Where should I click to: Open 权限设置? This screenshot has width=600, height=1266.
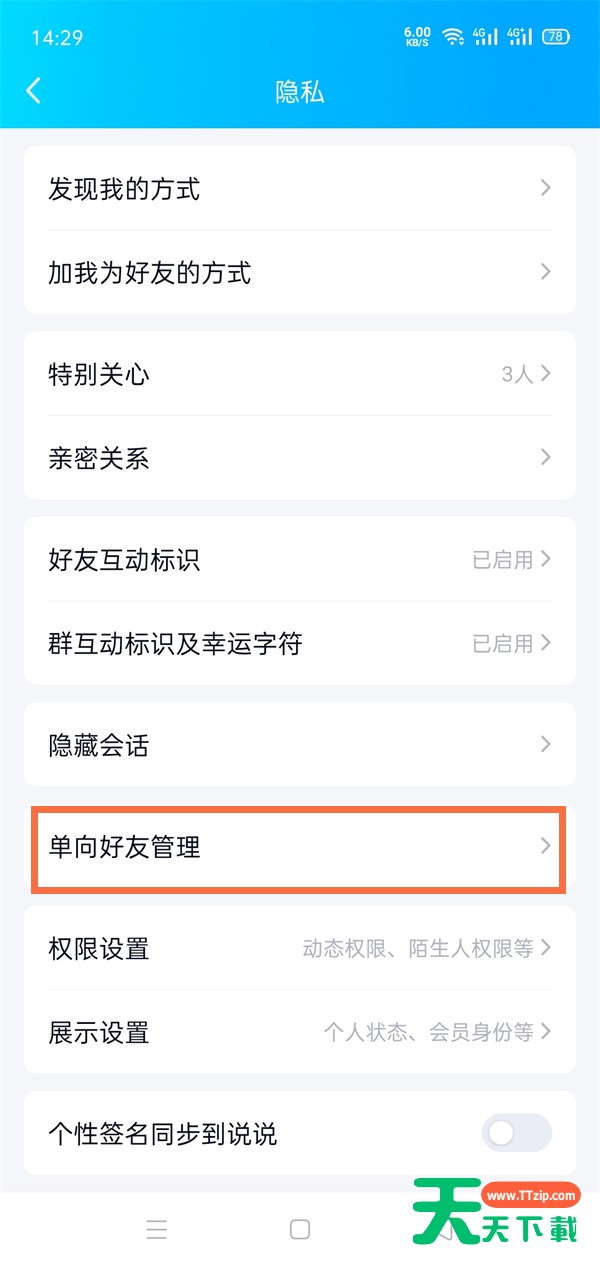(x=300, y=948)
